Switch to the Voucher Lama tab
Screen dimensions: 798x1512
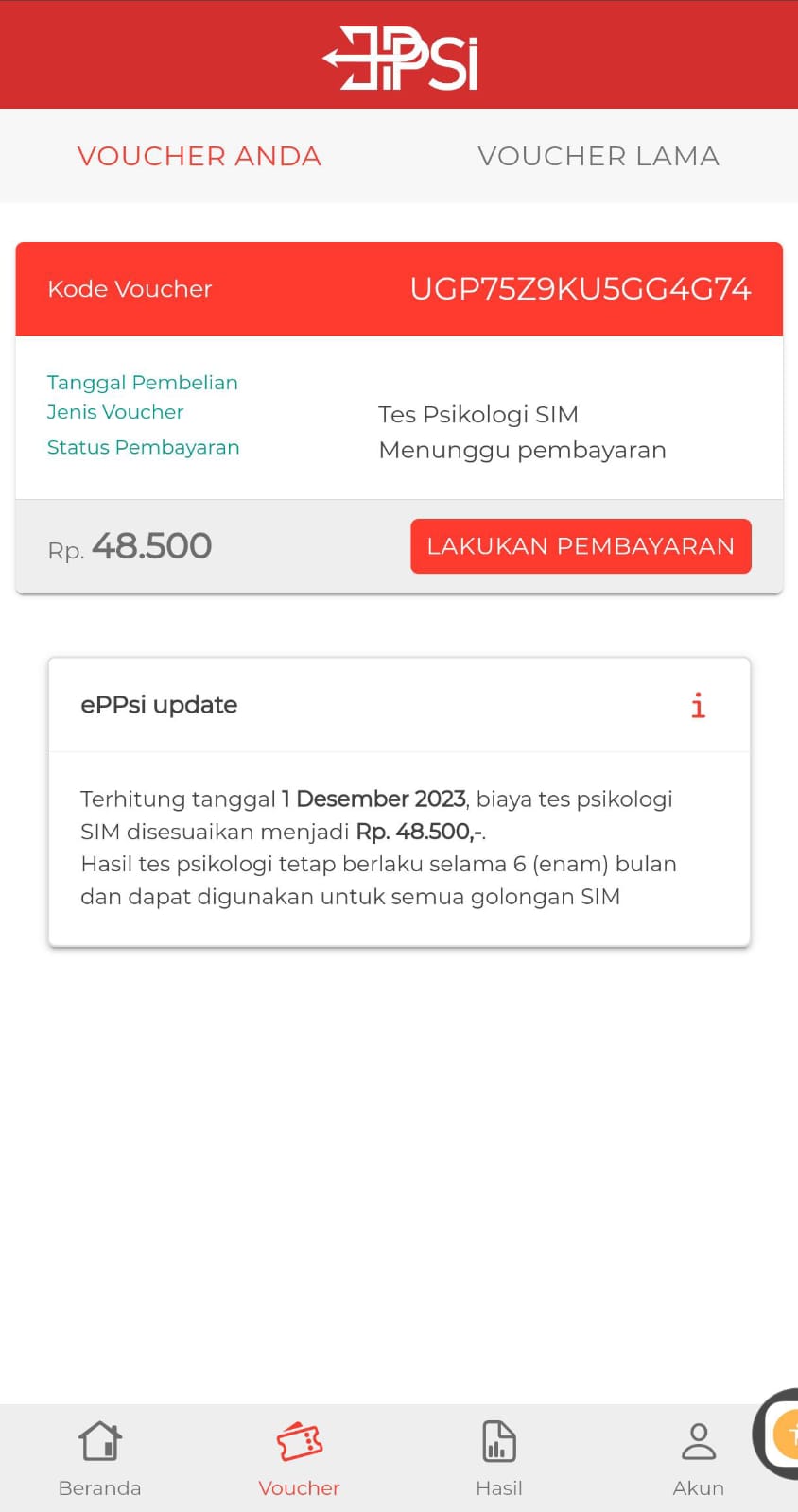coord(598,156)
